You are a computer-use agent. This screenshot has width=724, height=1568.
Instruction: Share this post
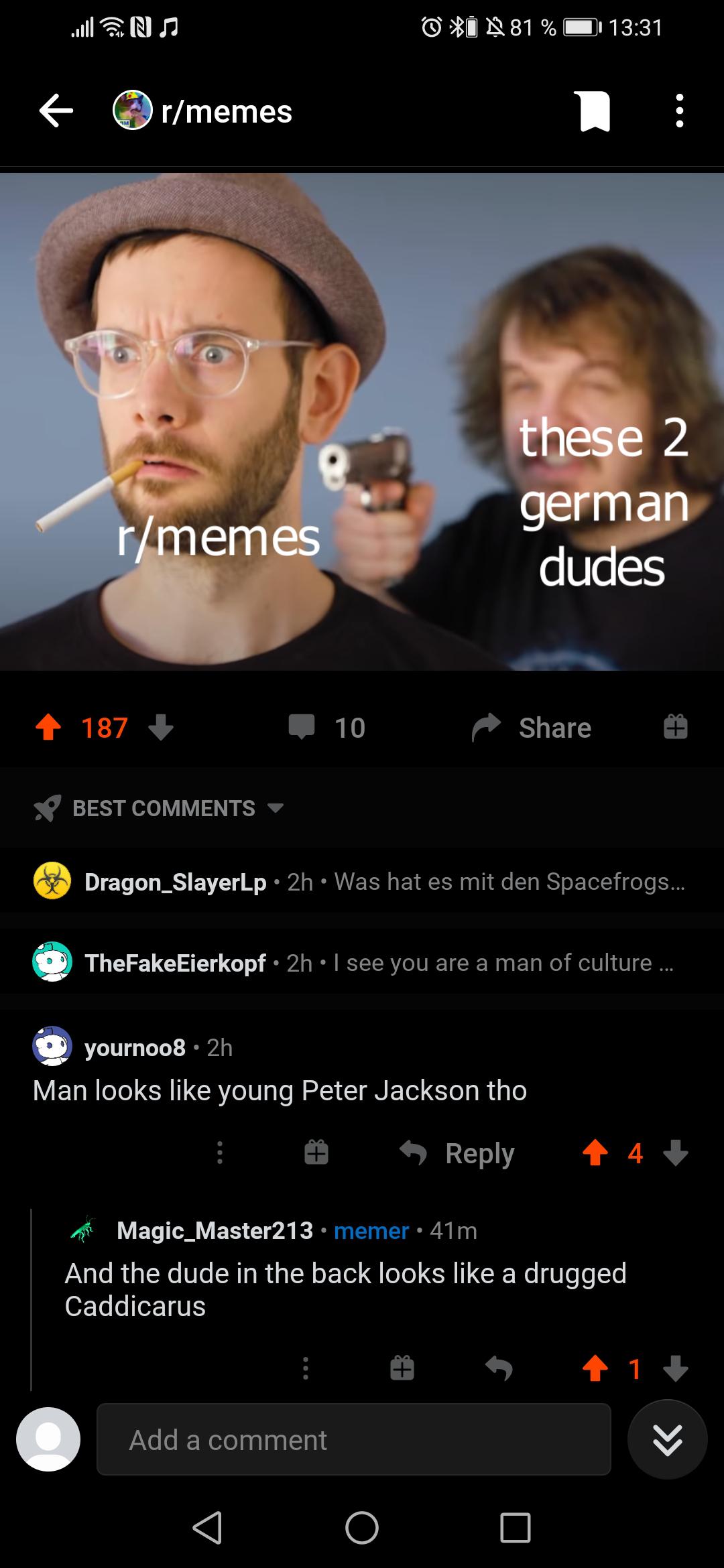pyautogui.click(x=532, y=728)
